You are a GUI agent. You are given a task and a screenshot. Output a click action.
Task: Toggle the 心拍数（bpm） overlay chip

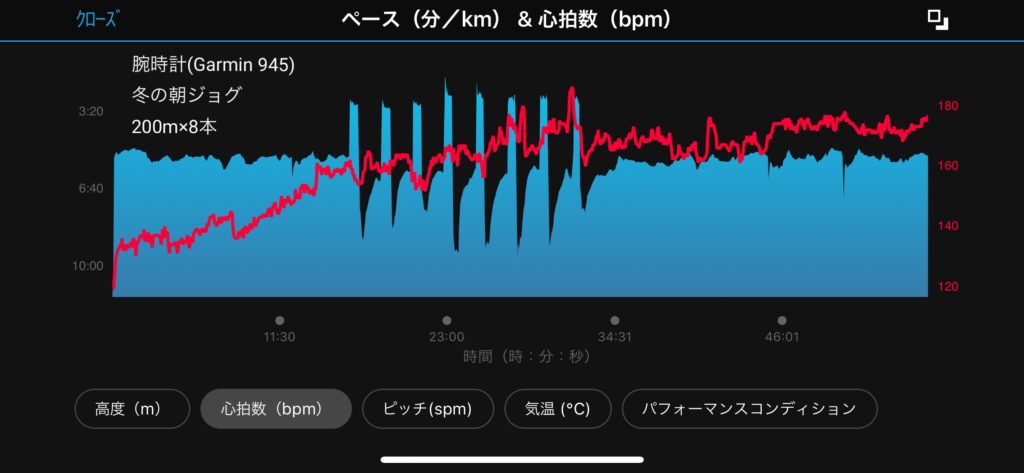pyautogui.click(x=276, y=408)
